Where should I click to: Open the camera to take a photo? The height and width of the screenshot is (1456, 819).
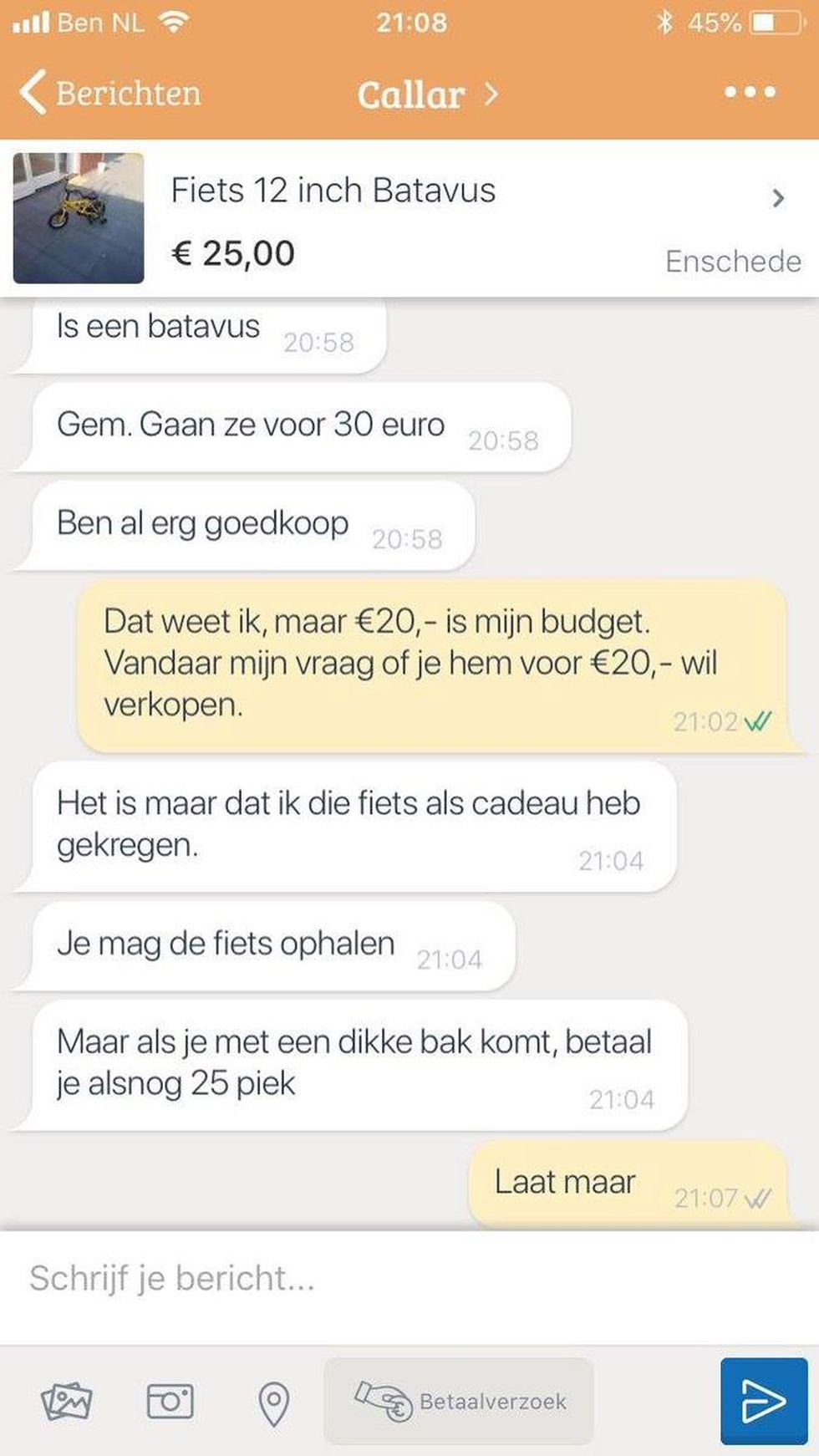click(x=170, y=1402)
